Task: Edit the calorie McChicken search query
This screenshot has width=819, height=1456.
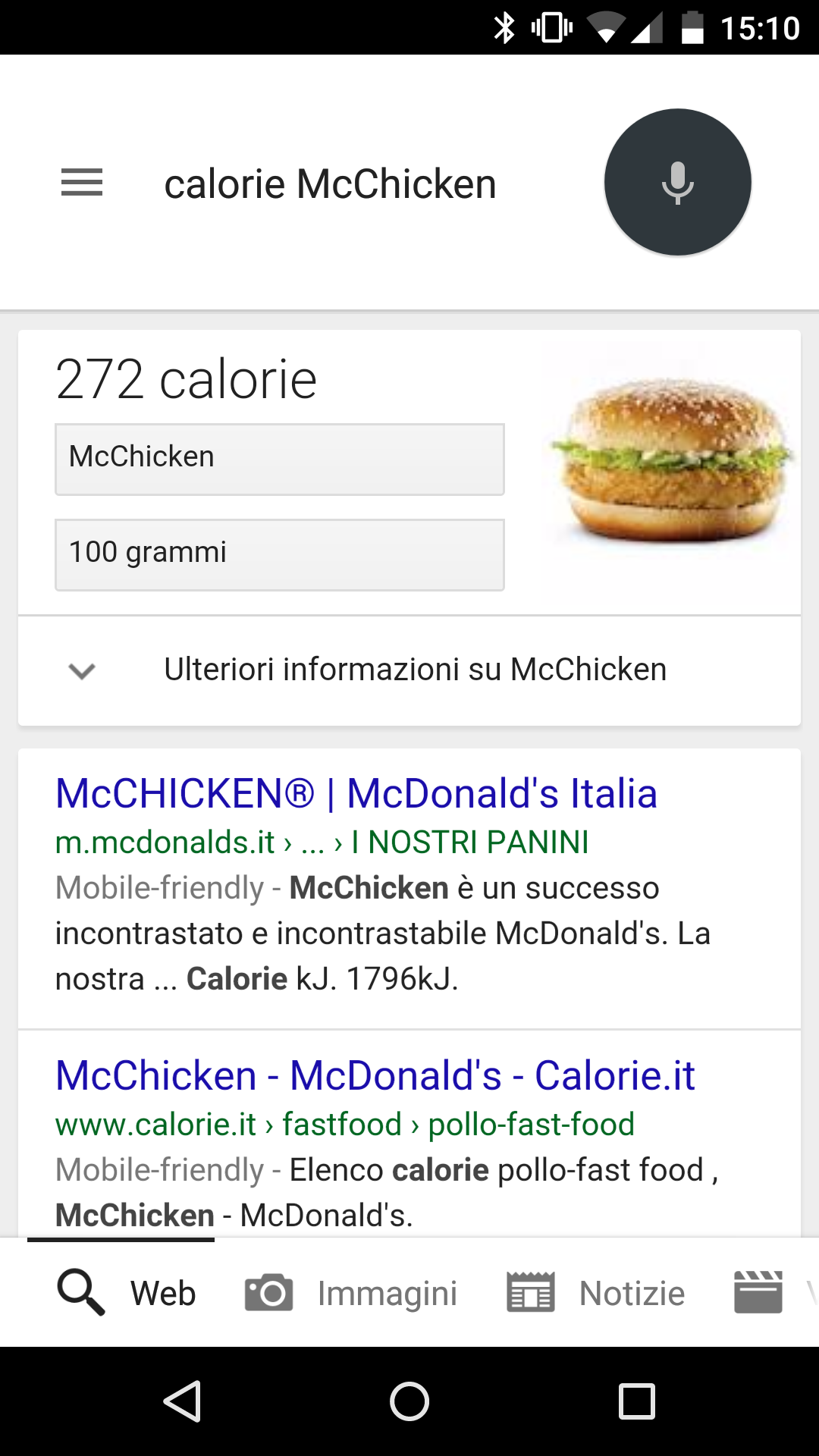Action: coord(330,184)
